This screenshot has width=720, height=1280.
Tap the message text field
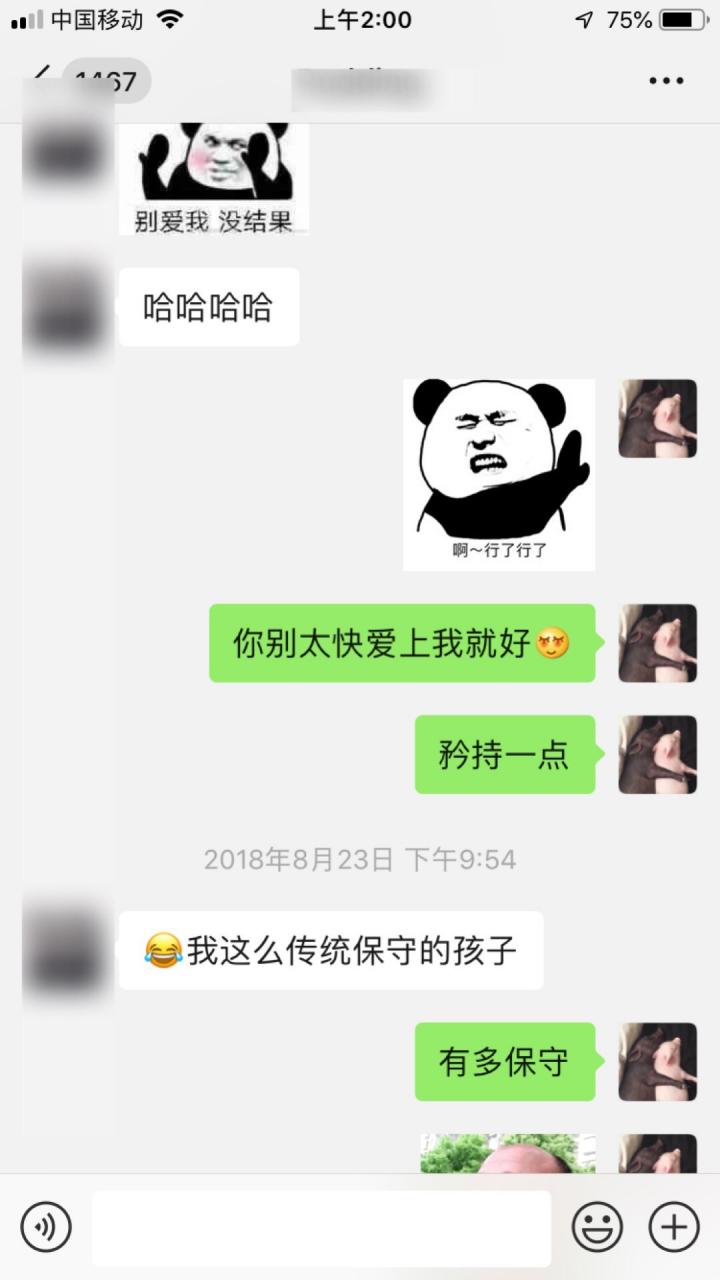tap(320, 1227)
